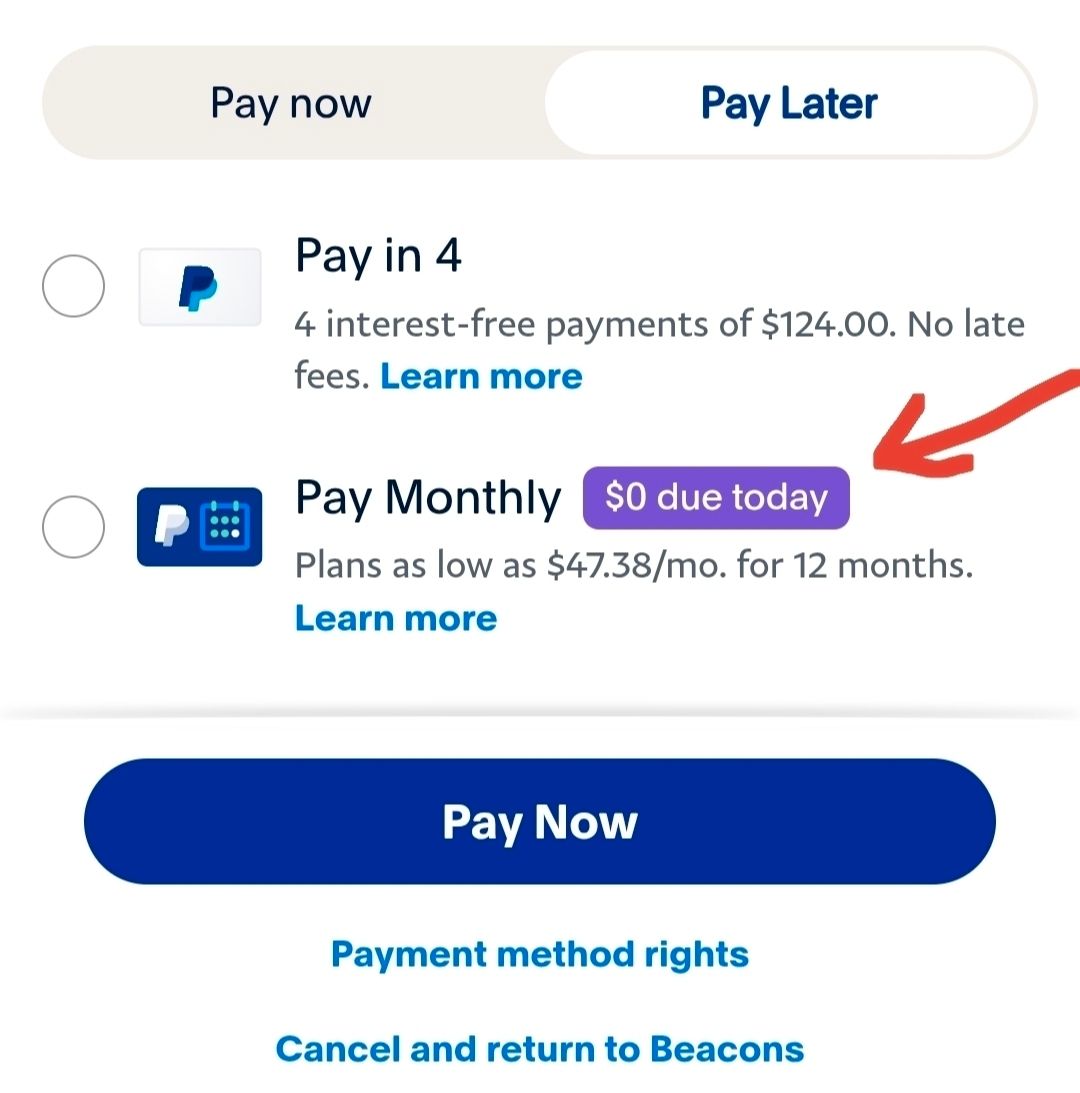Open Payment method rights link

coord(540,954)
